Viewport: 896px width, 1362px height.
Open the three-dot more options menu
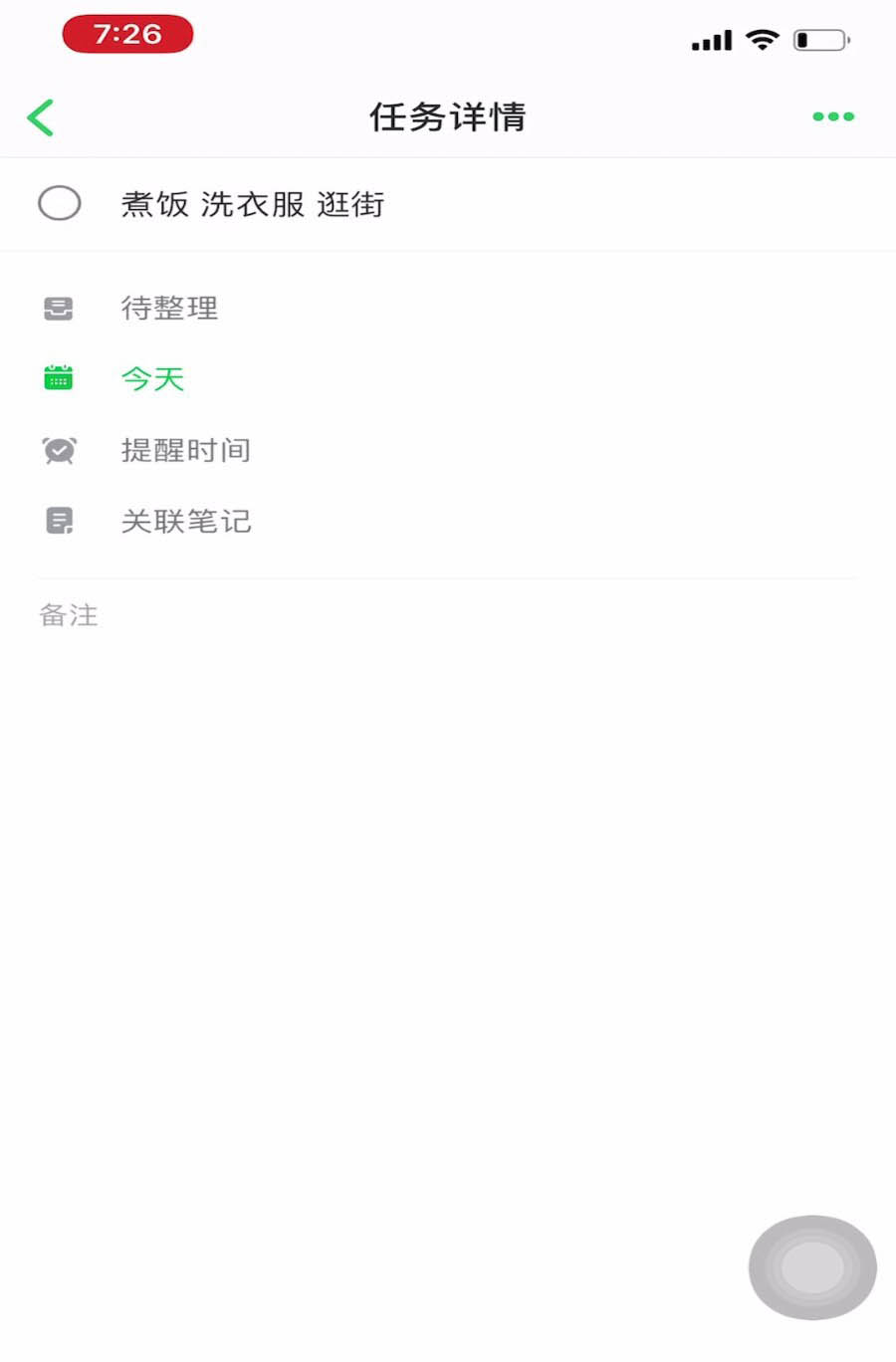pos(832,116)
